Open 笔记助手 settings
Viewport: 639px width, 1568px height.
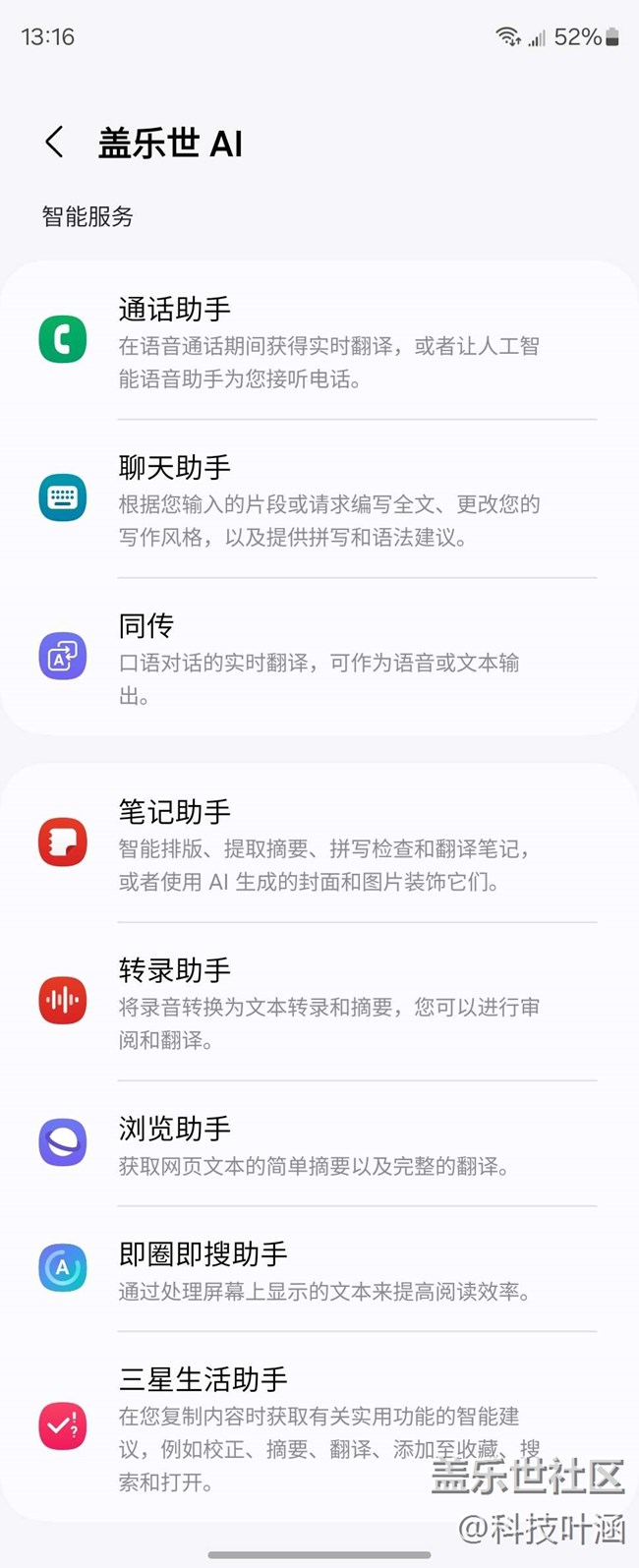pyautogui.click(x=319, y=842)
